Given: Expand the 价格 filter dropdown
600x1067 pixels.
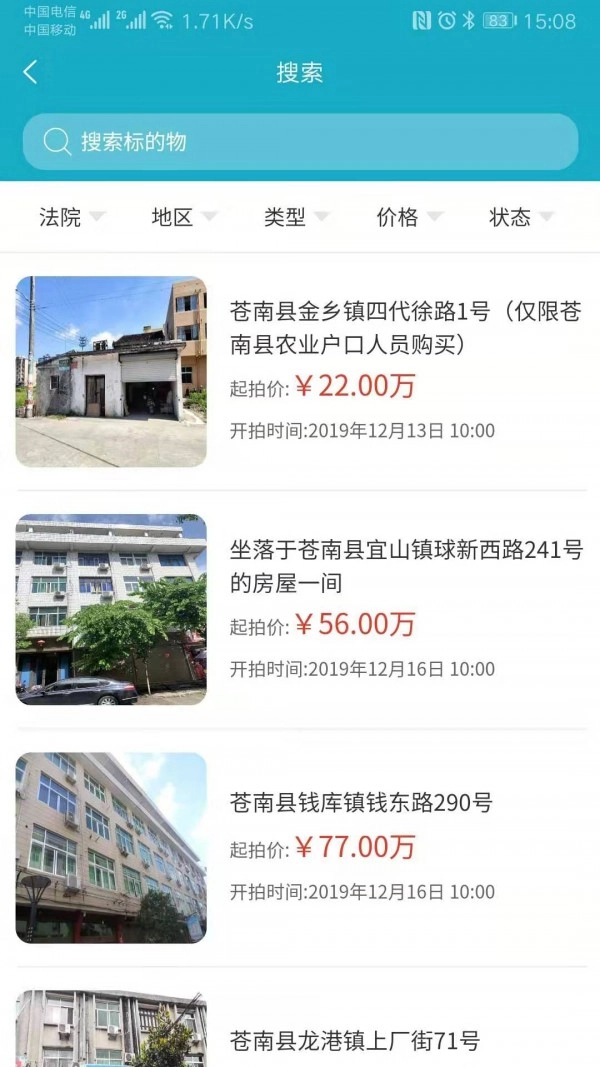Looking at the screenshot, I should point(408,217).
